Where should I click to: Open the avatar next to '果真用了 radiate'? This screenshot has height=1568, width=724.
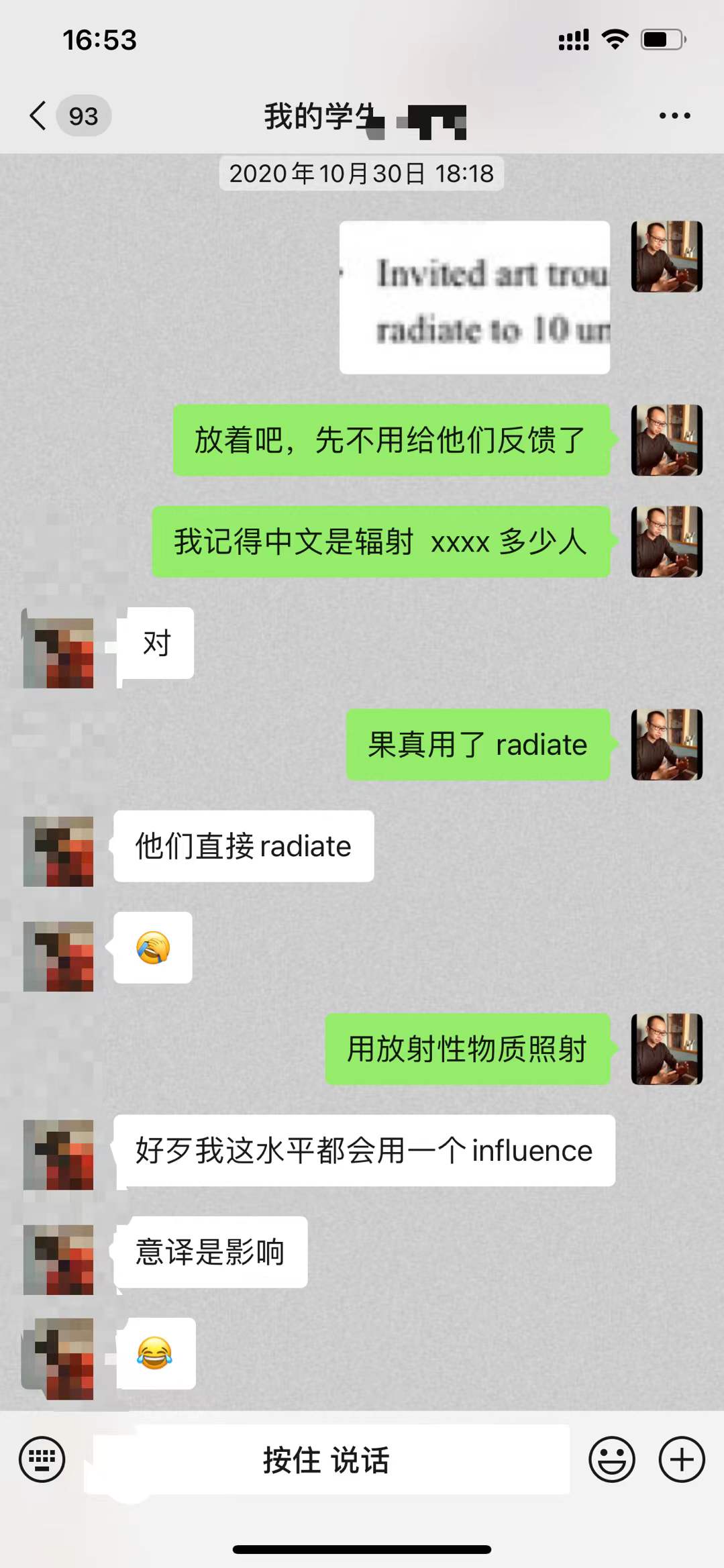[x=666, y=744]
